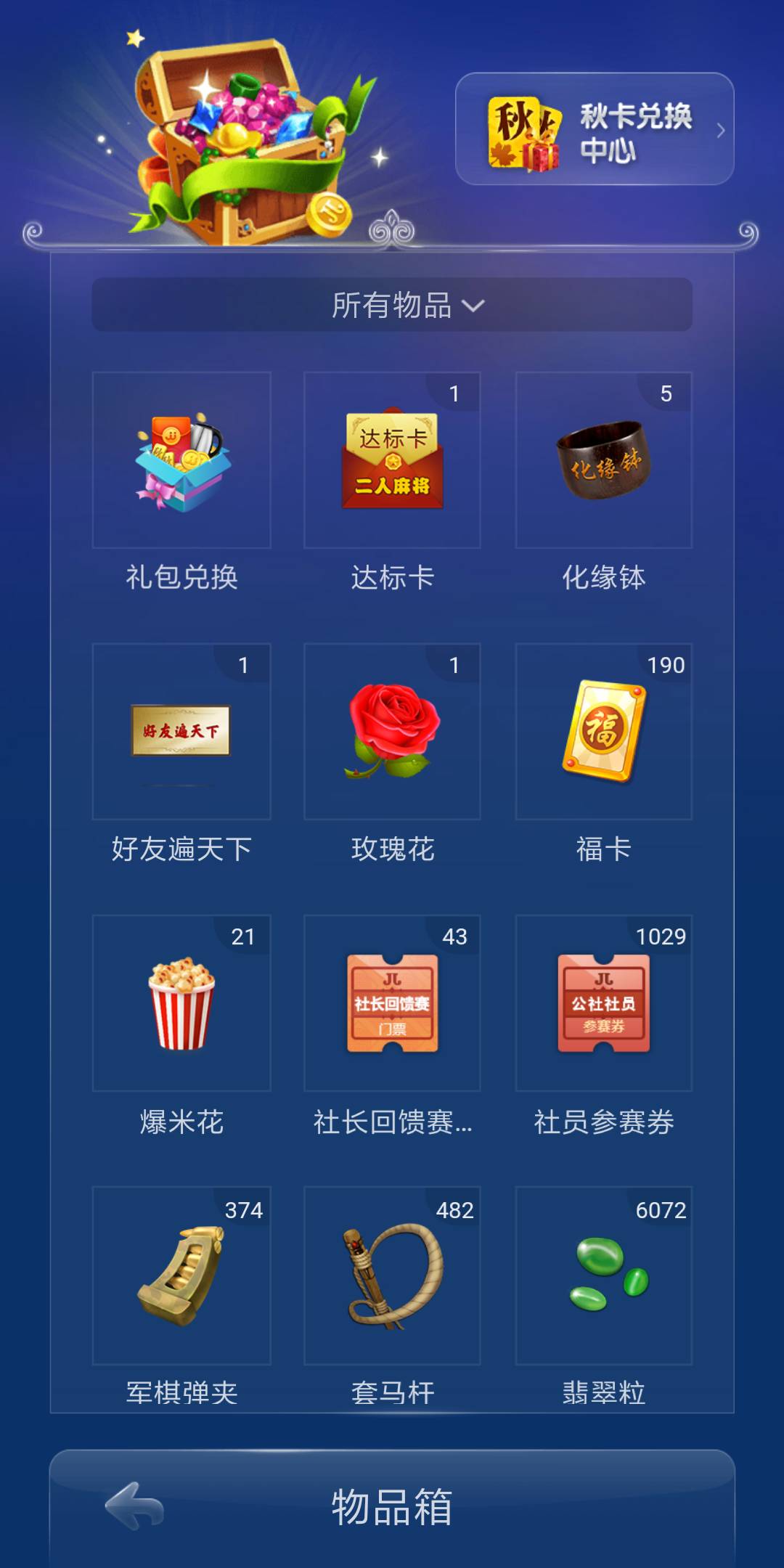Enter the 秋卡兑换中心 exchange center

click(595, 132)
